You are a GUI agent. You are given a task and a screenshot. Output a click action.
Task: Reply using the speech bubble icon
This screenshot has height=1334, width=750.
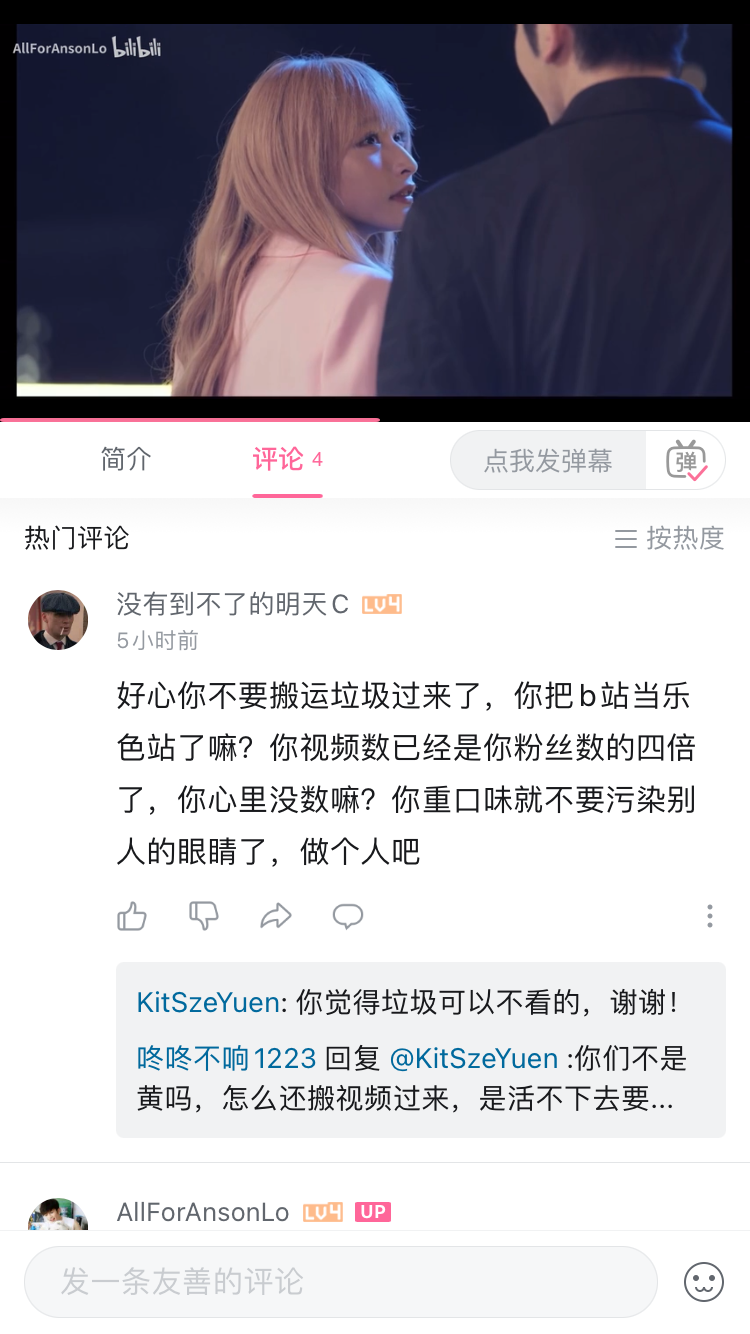[347, 916]
